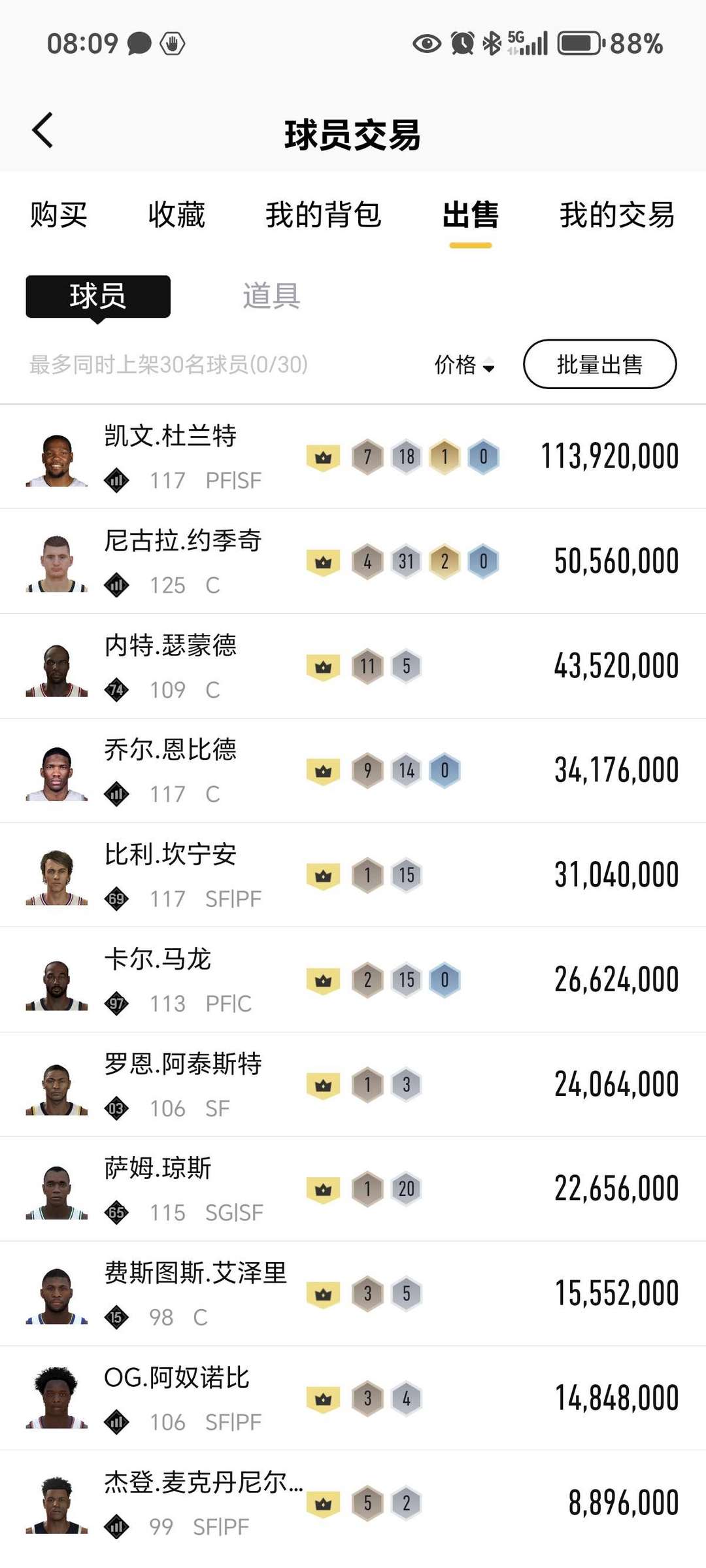Select the 球员 segment

point(98,297)
